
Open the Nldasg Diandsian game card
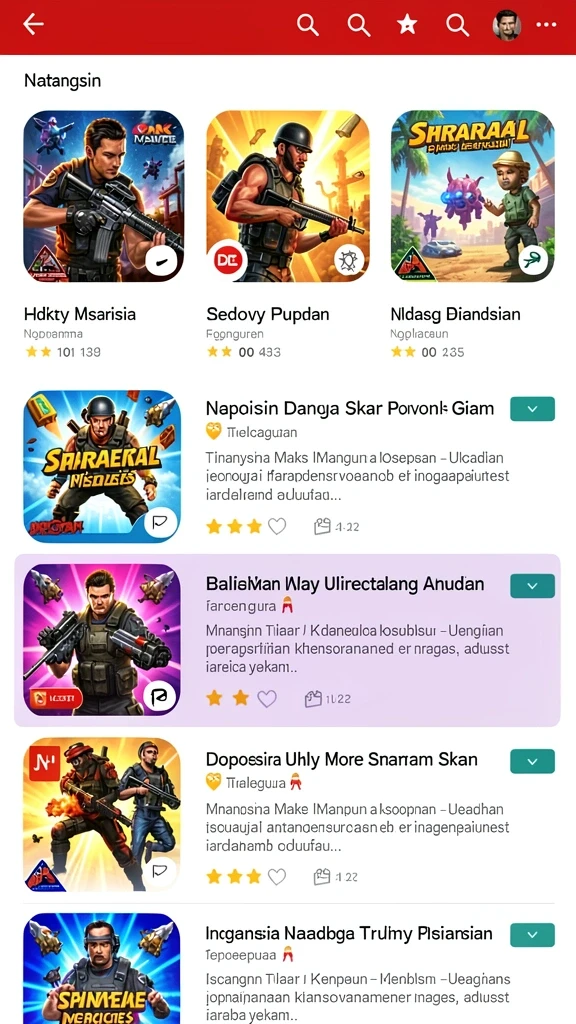[x=472, y=235]
